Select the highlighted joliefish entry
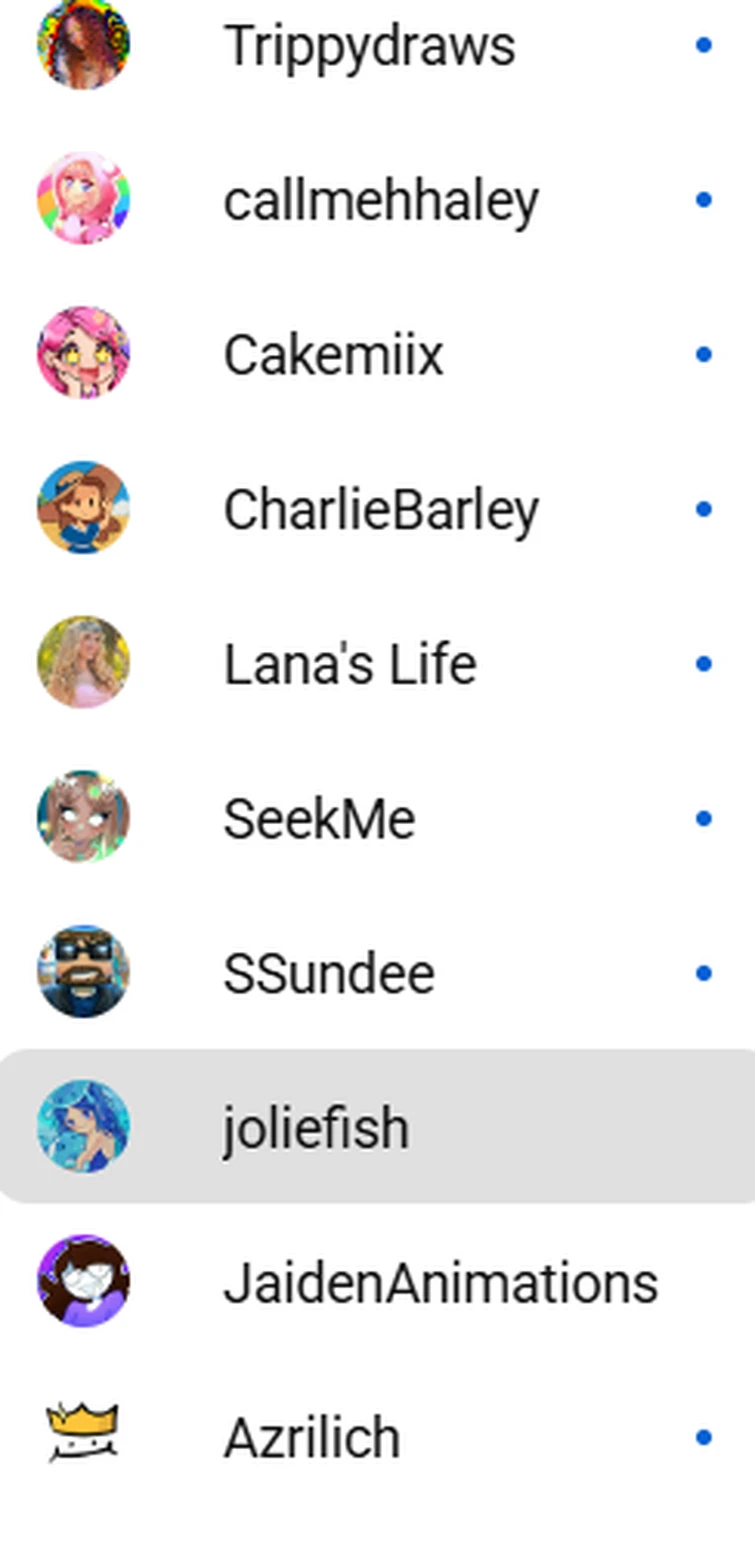Screen dimensions: 755x1541 click(x=316, y=1127)
